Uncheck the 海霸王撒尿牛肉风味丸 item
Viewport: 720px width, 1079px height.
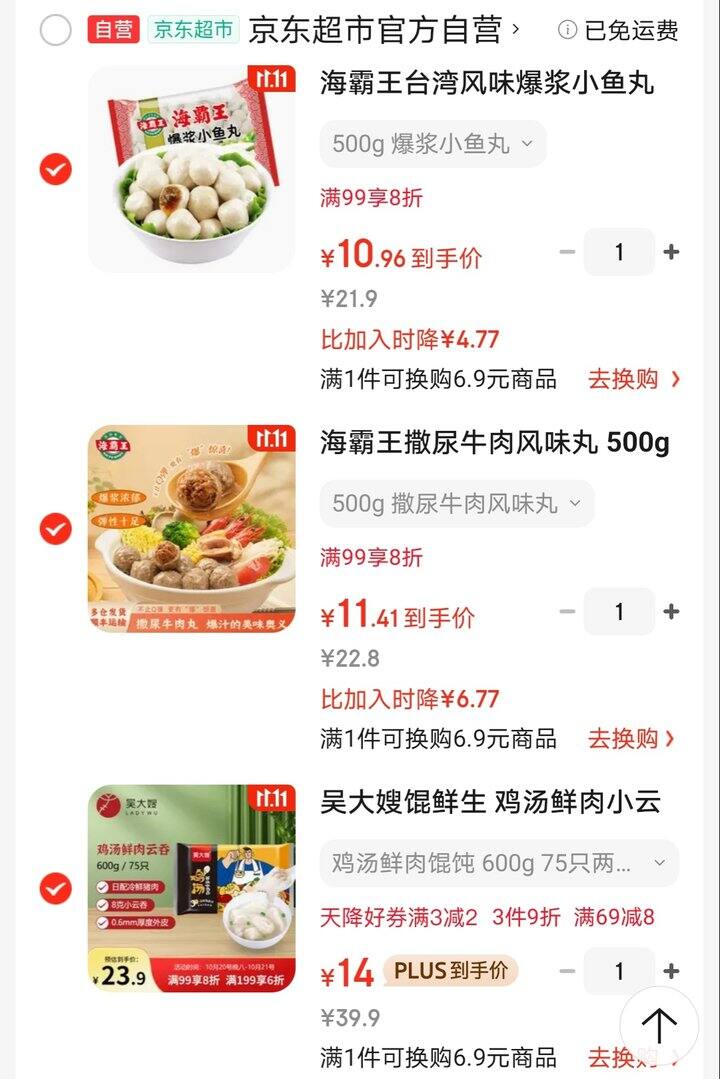coord(56,529)
